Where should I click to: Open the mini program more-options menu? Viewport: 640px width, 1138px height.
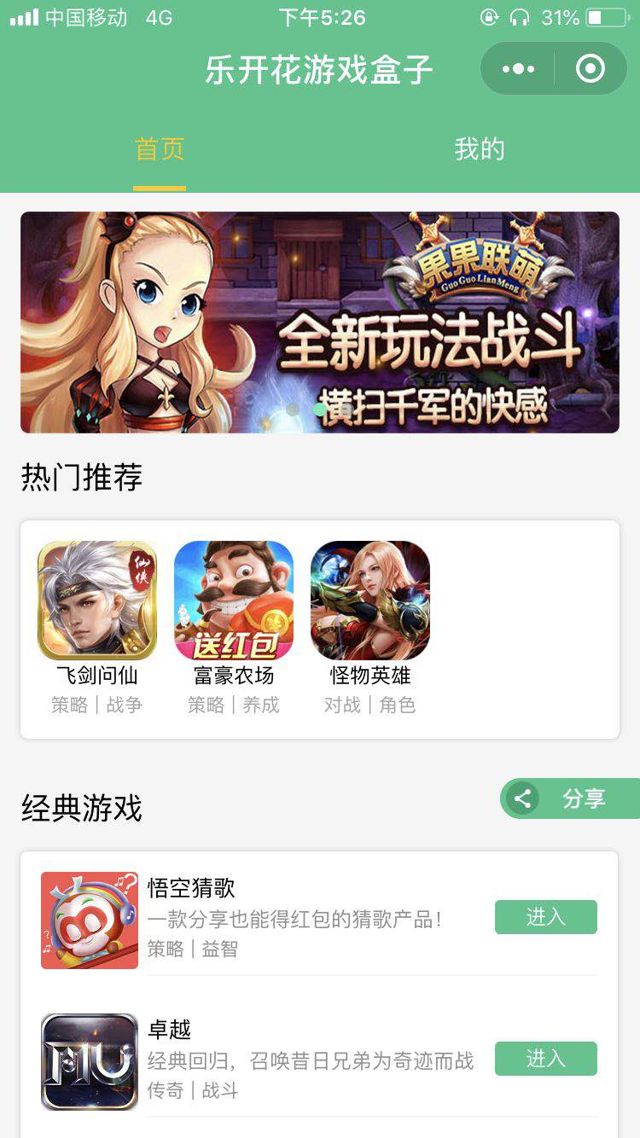click(x=518, y=69)
